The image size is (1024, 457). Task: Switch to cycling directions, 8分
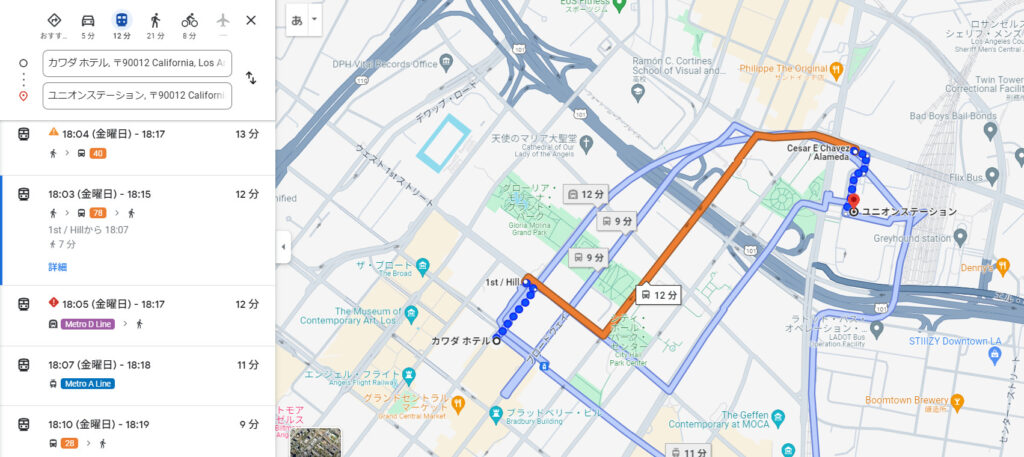(x=189, y=25)
